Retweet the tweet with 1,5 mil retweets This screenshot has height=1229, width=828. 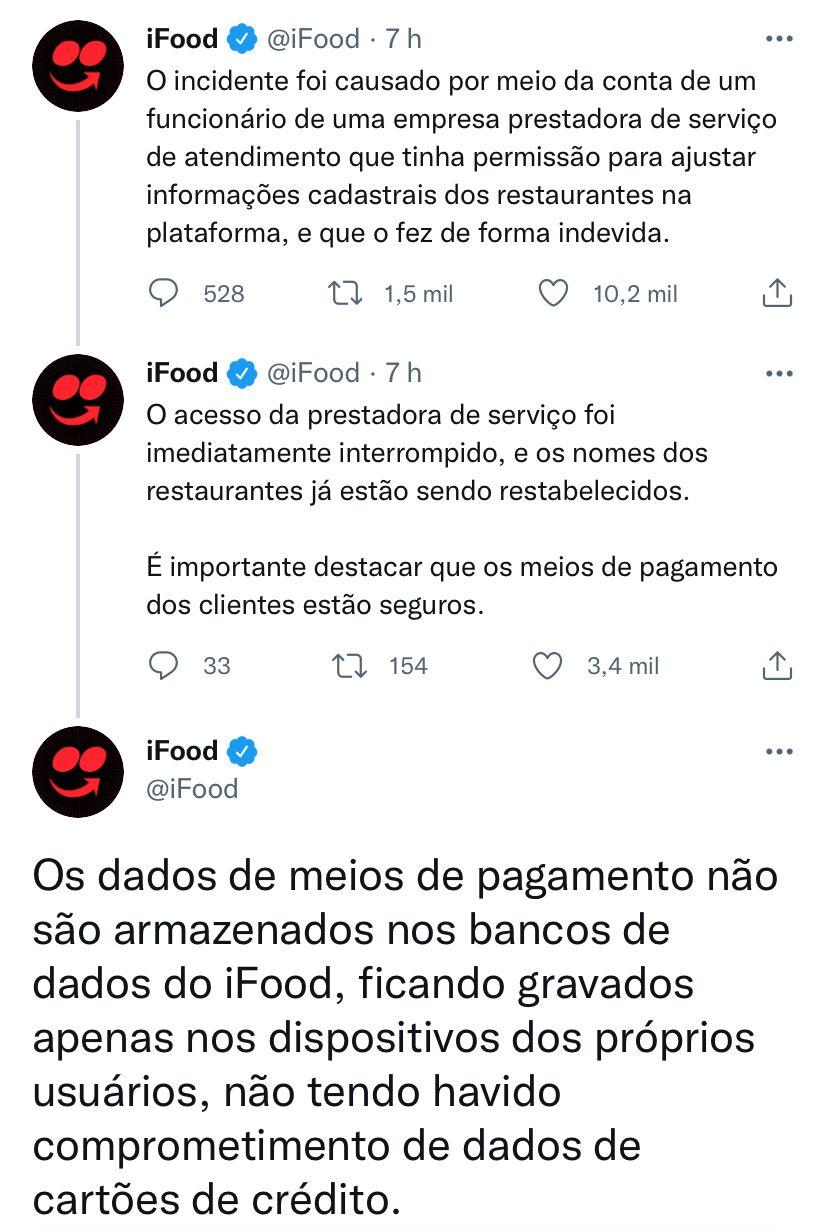tap(344, 293)
